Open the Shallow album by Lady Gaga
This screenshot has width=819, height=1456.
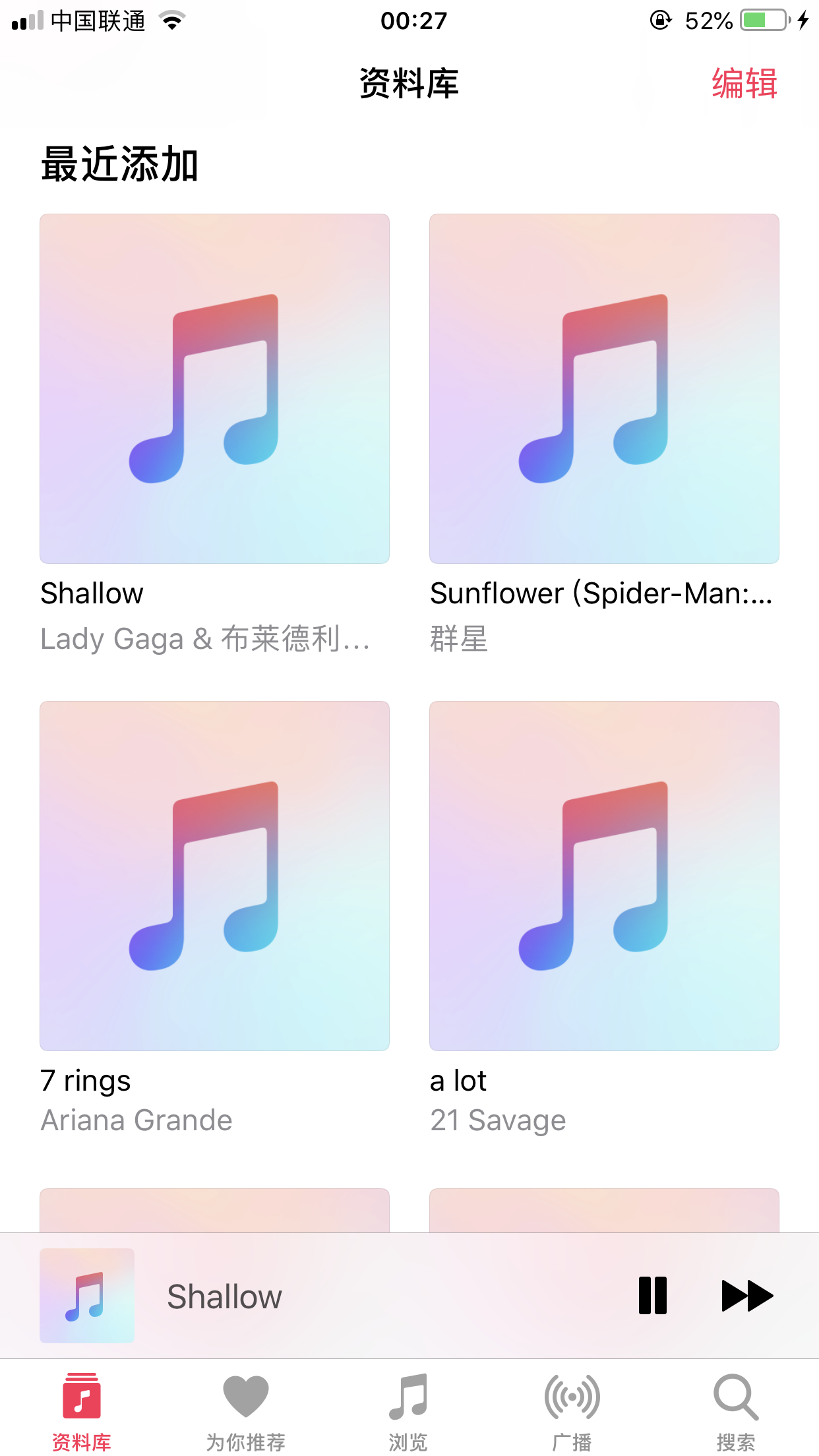[214, 389]
